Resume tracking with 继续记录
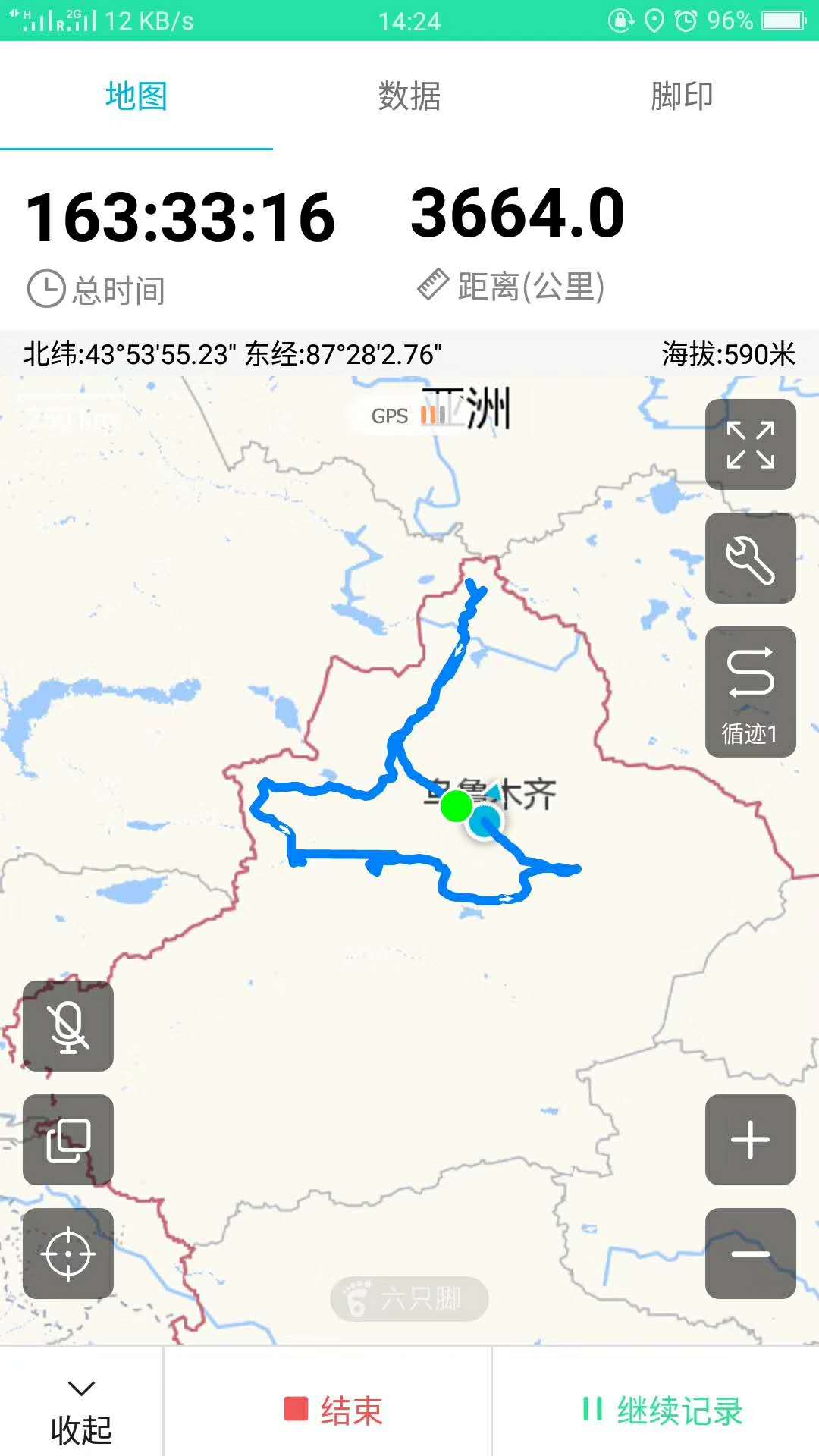Image resolution: width=819 pixels, height=1456 pixels. coord(661,1410)
